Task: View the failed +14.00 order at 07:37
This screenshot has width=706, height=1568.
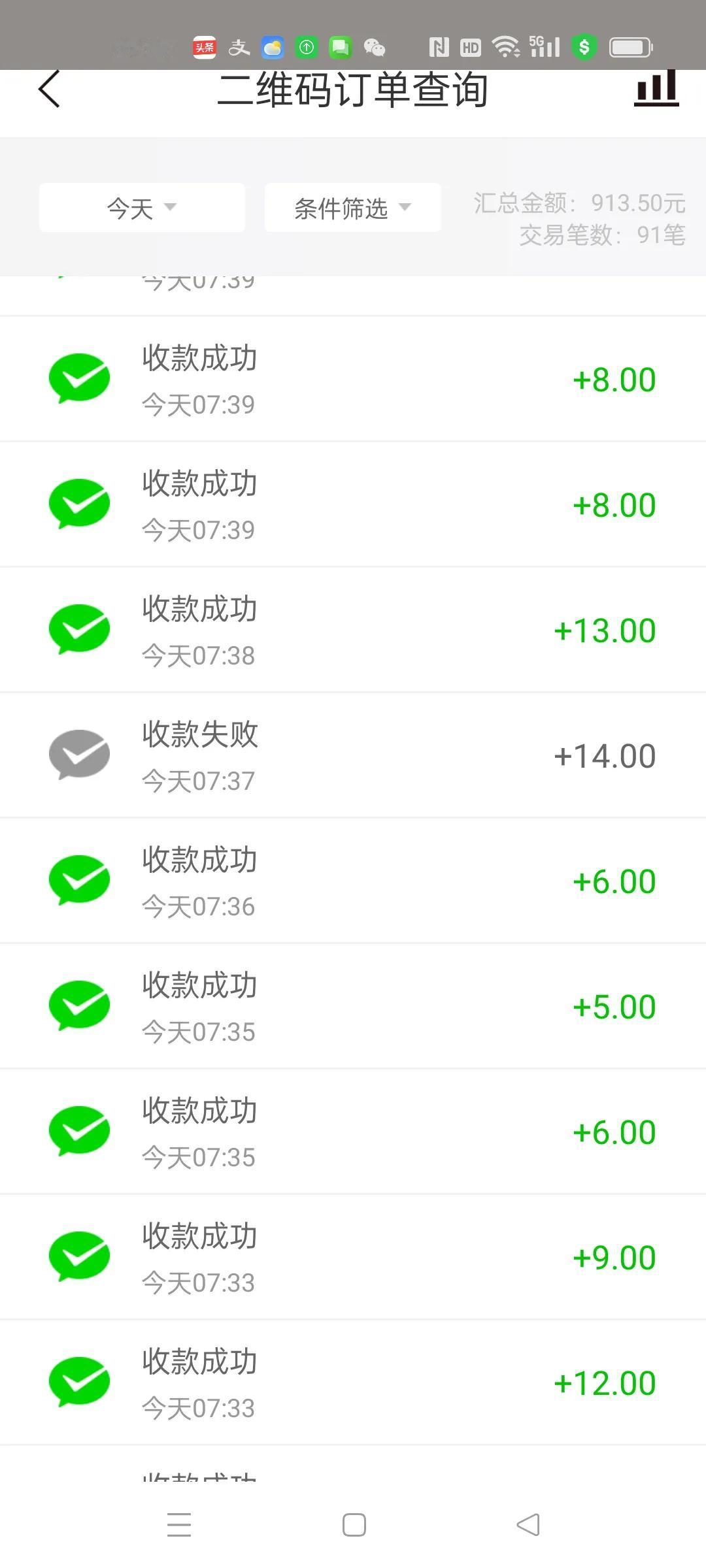Action: tap(353, 755)
